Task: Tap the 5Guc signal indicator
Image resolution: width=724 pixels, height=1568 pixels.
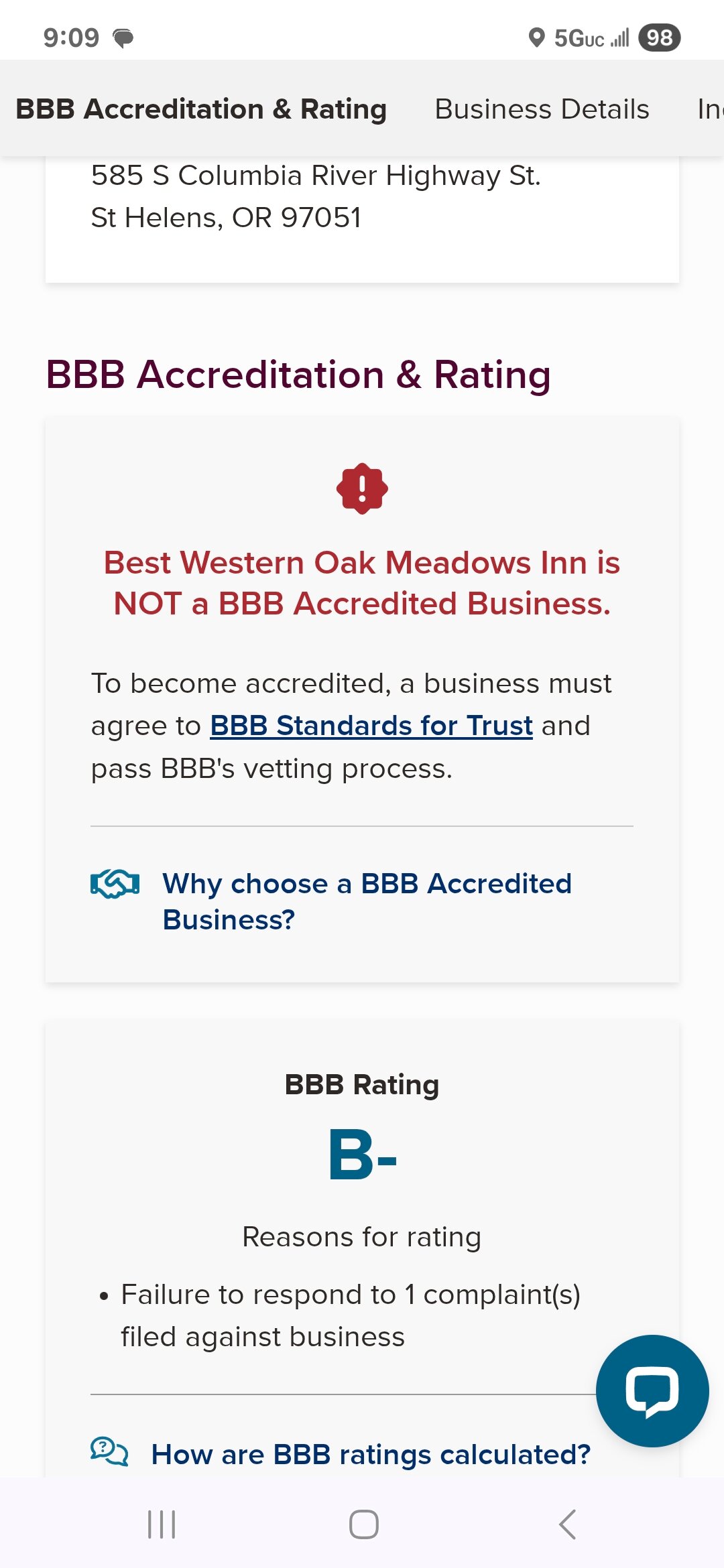Action: (577, 38)
